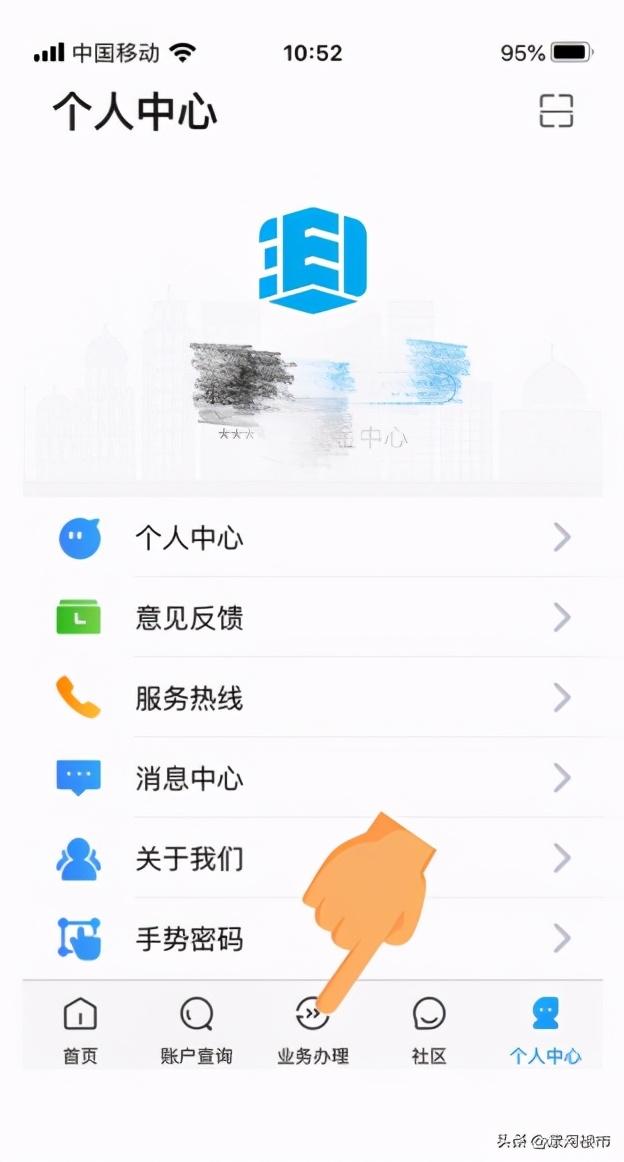Viewport: 624px width, 1162px height.
Task: Open the QR scan icon
Action: [x=556, y=110]
